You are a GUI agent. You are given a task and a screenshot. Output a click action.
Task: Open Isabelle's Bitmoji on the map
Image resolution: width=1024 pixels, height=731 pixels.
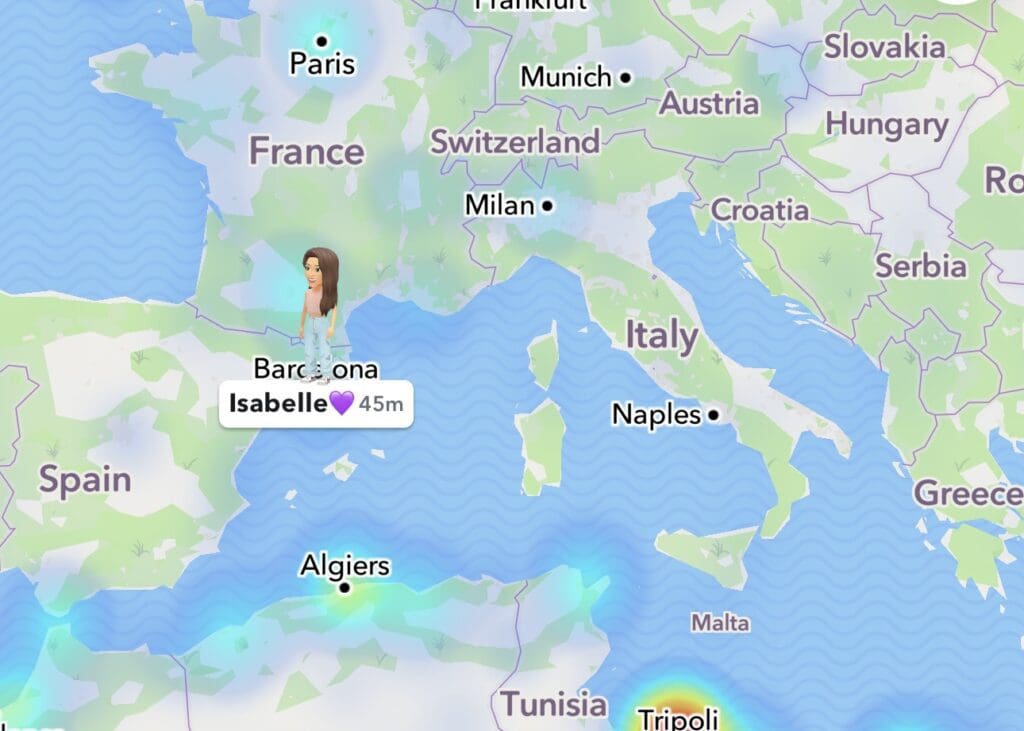click(320, 310)
